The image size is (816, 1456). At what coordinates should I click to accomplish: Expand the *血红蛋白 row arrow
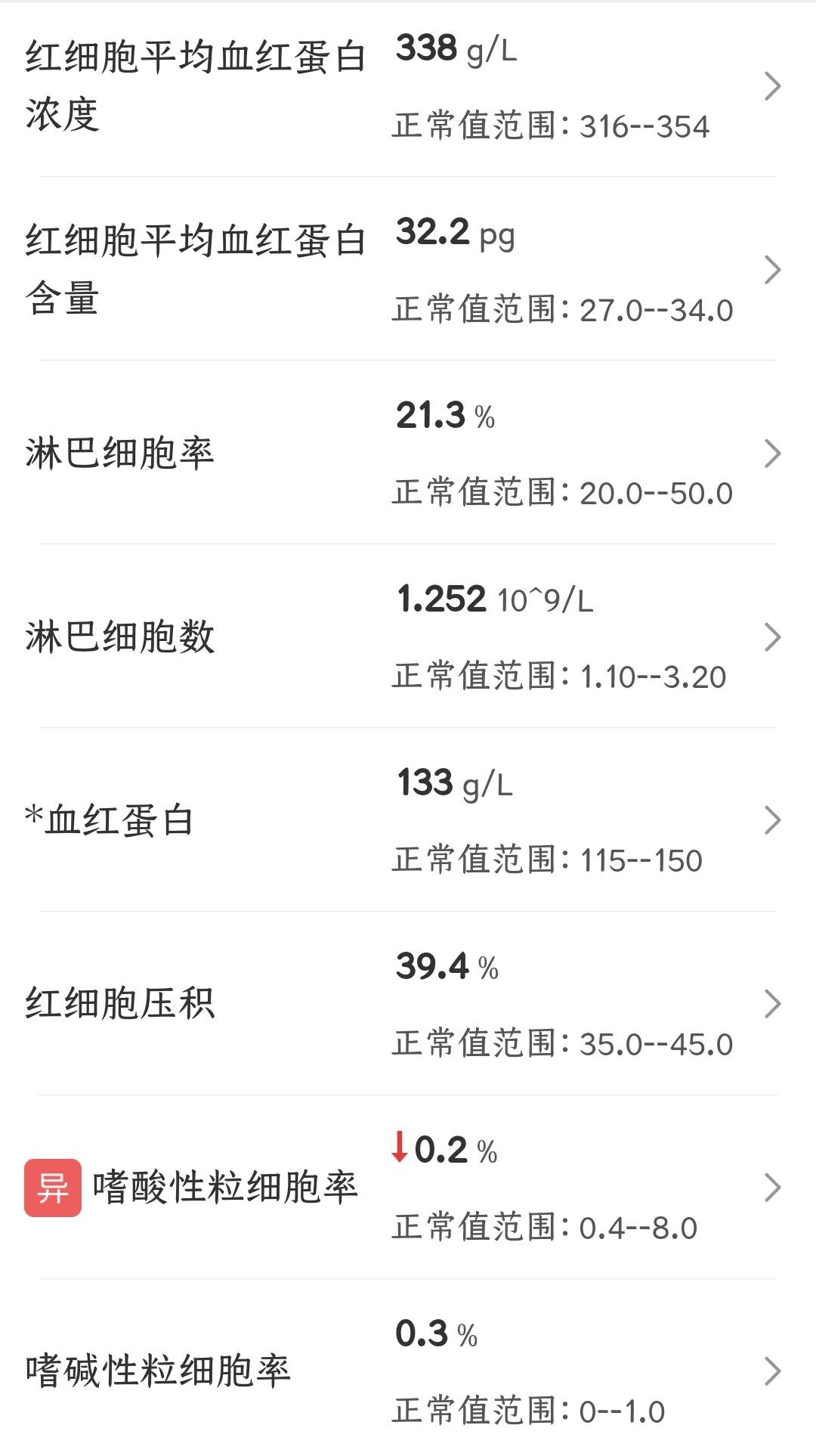(x=772, y=819)
